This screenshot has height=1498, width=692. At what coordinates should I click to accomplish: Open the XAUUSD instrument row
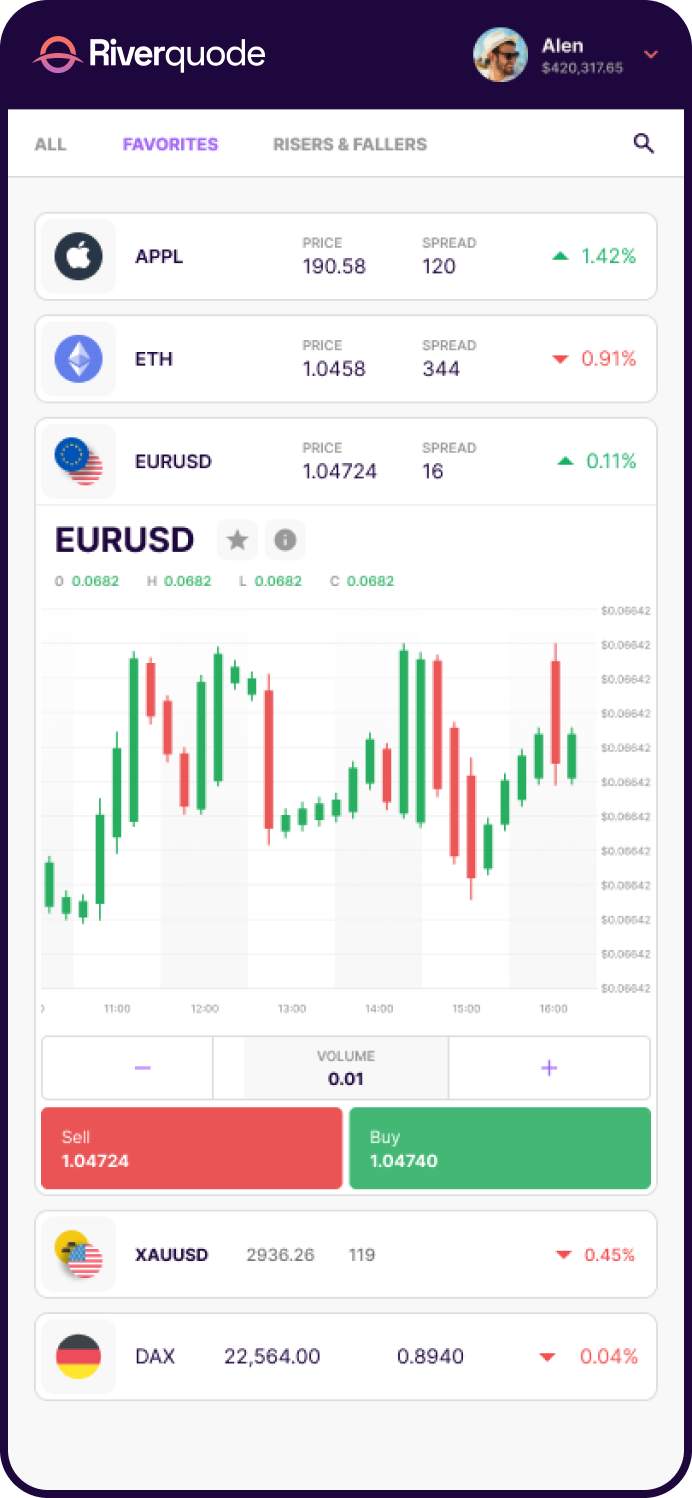pos(346,1255)
